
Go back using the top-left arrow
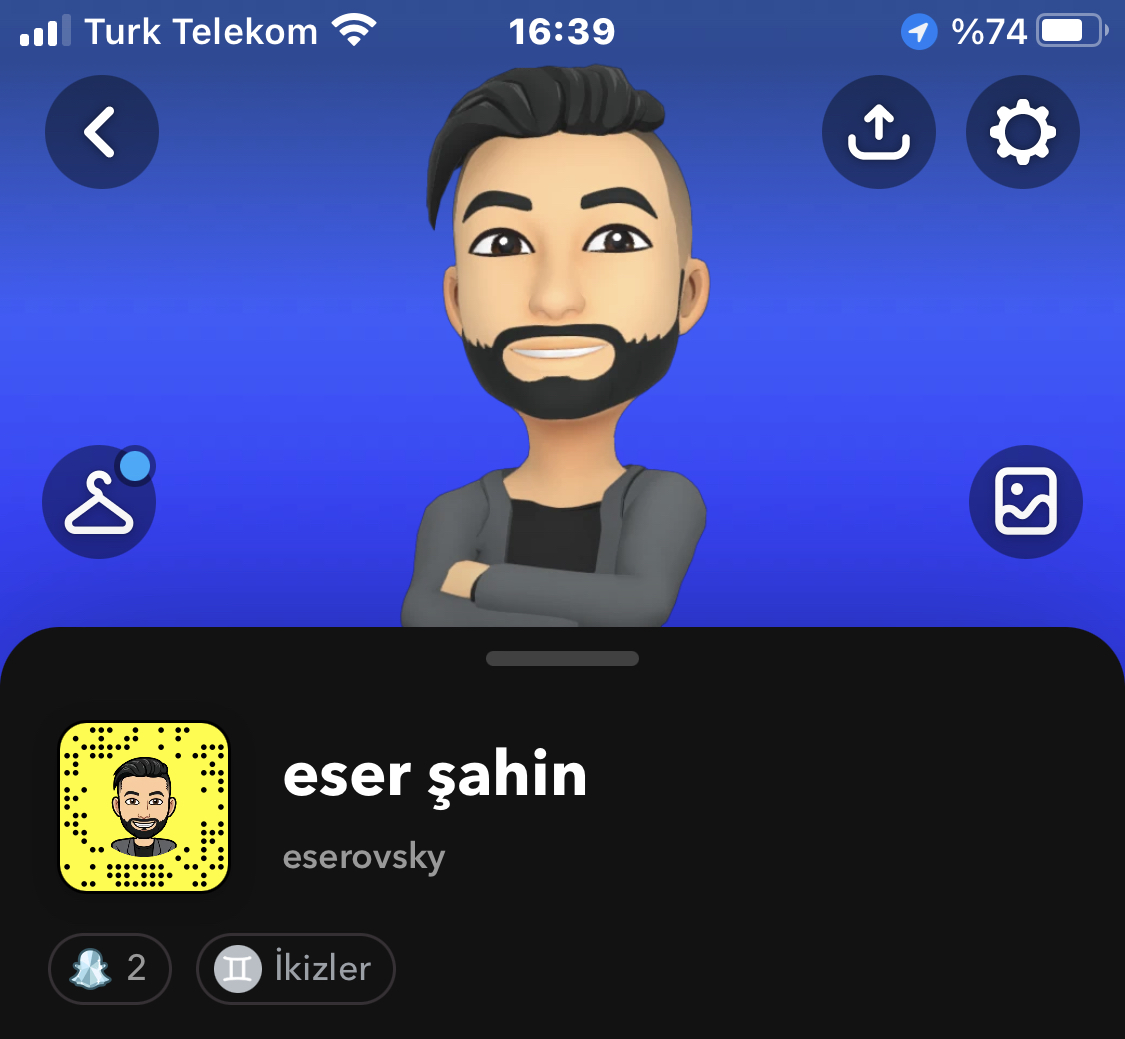coord(101,132)
